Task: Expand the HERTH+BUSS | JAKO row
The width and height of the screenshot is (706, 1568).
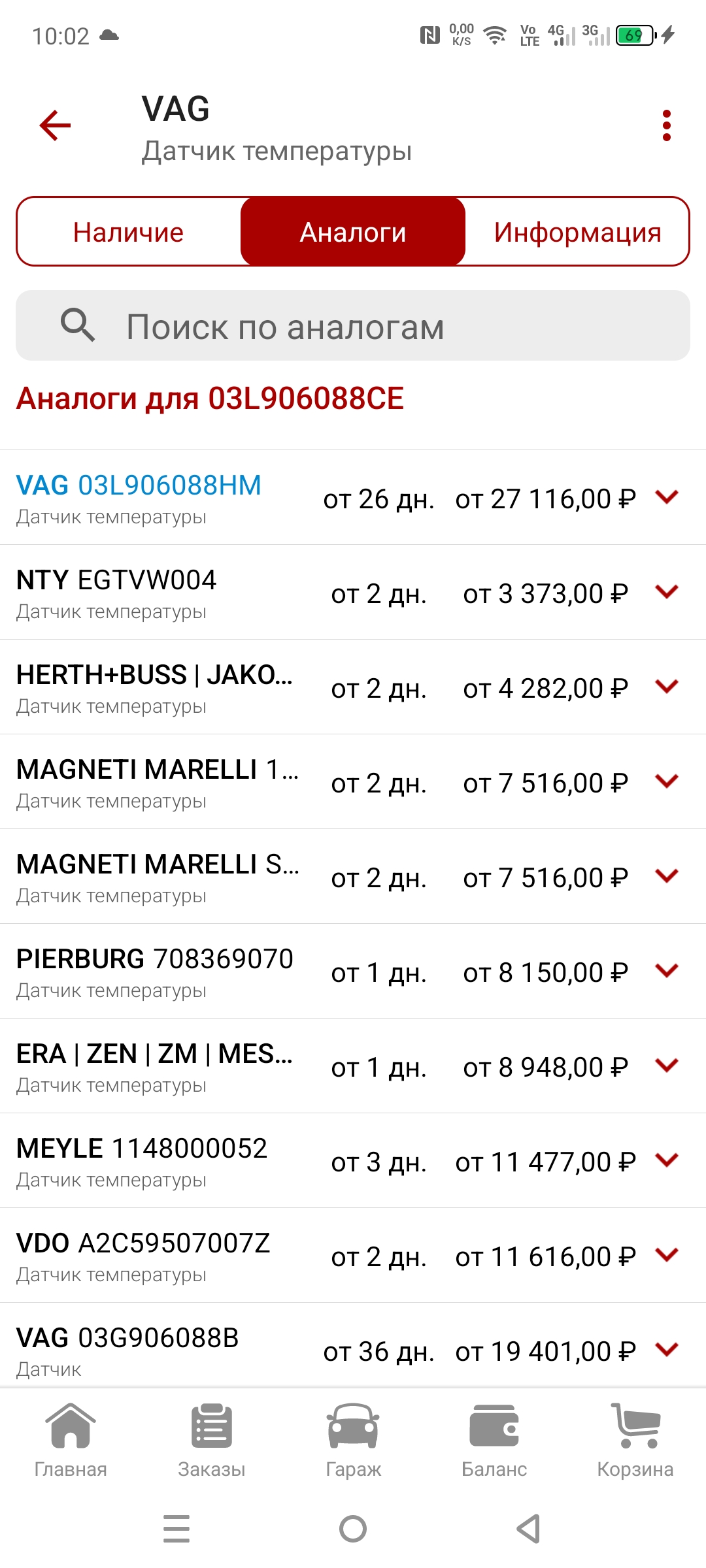Action: coord(666,687)
